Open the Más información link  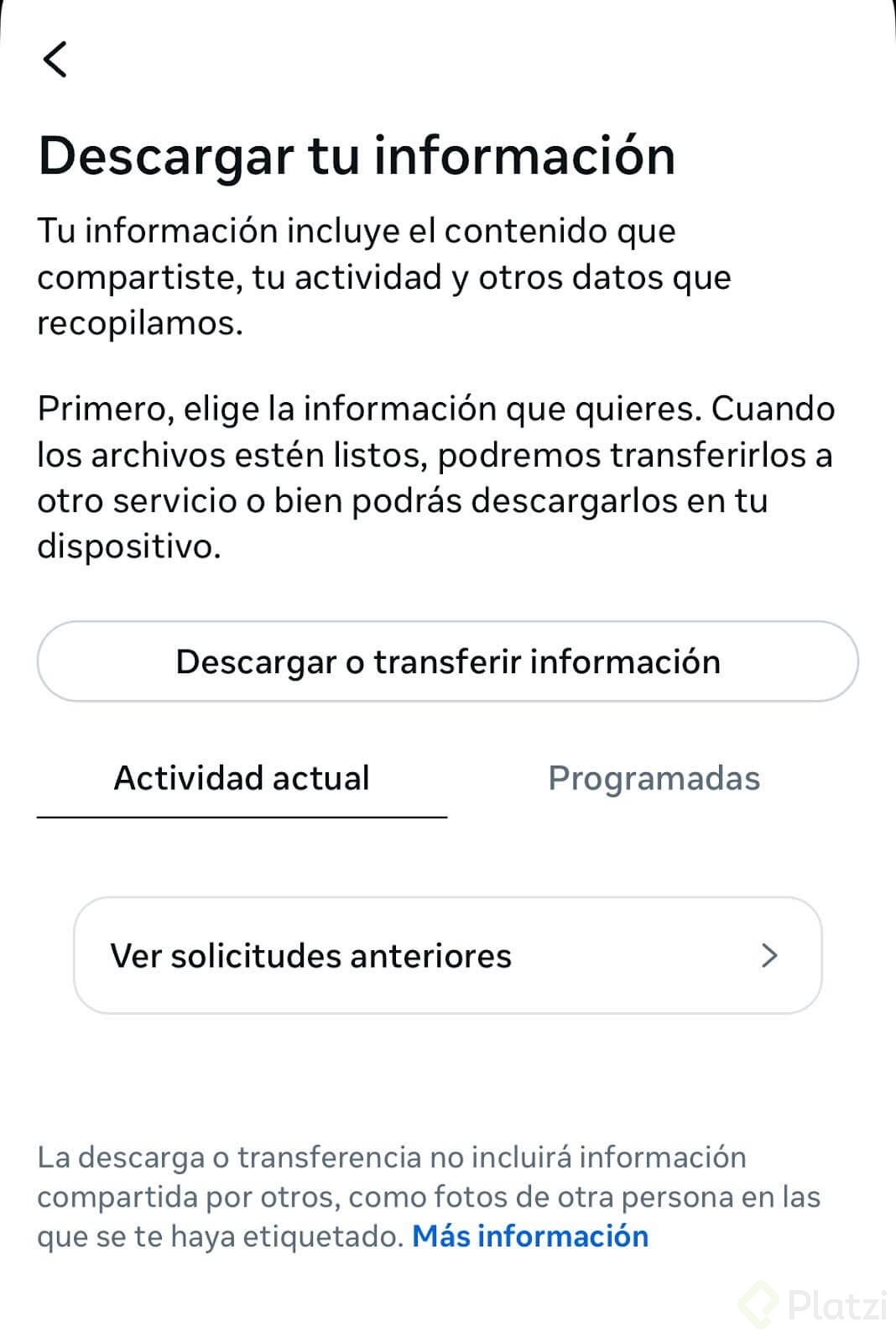(x=530, y=1236)
